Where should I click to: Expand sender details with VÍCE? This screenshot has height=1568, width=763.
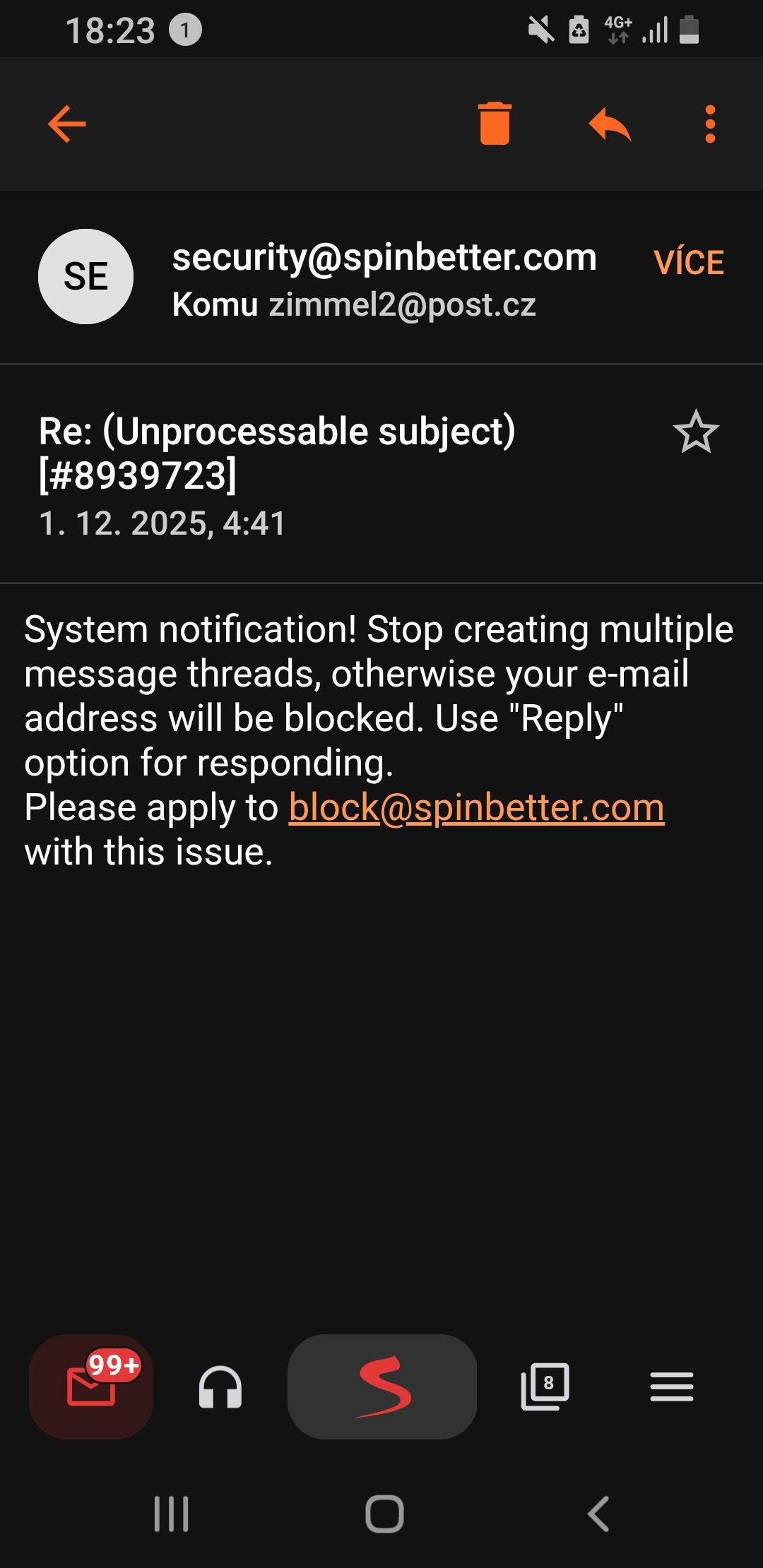[689, 263]
